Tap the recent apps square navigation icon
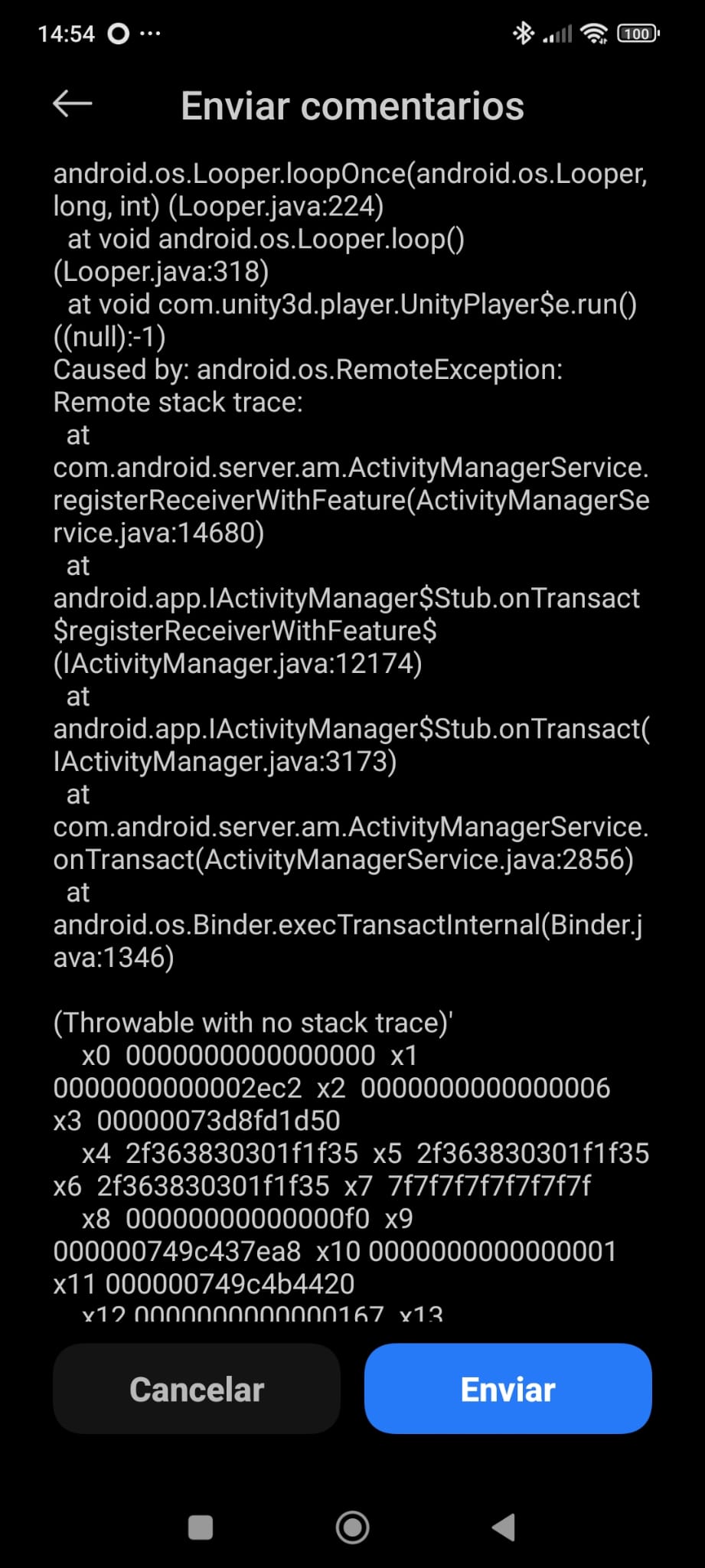This screenshot has height=1568, width=705. pyautogui.click(x=199, y=1525)
